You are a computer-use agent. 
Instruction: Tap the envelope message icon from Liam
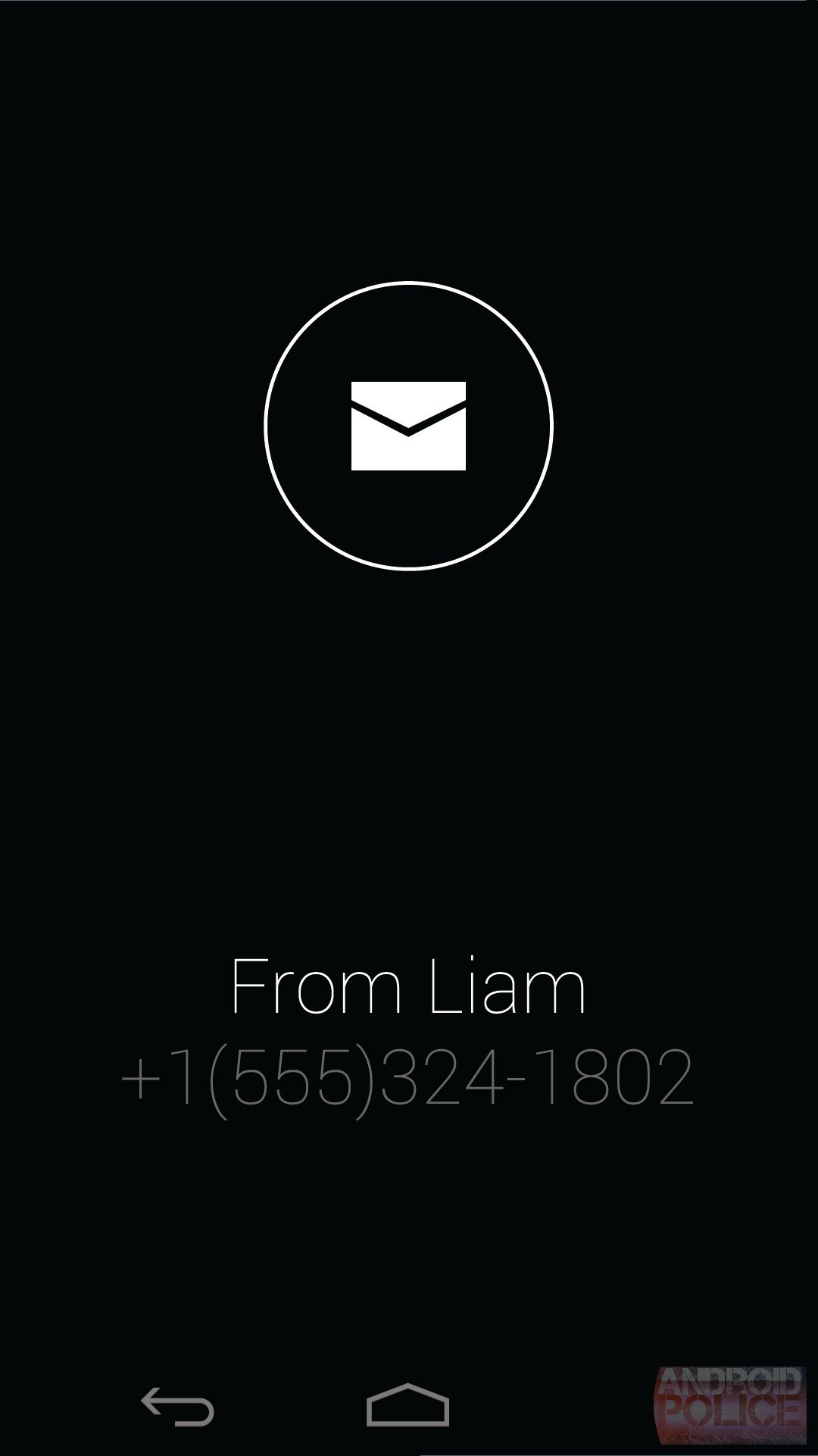(x=408, y=426)
